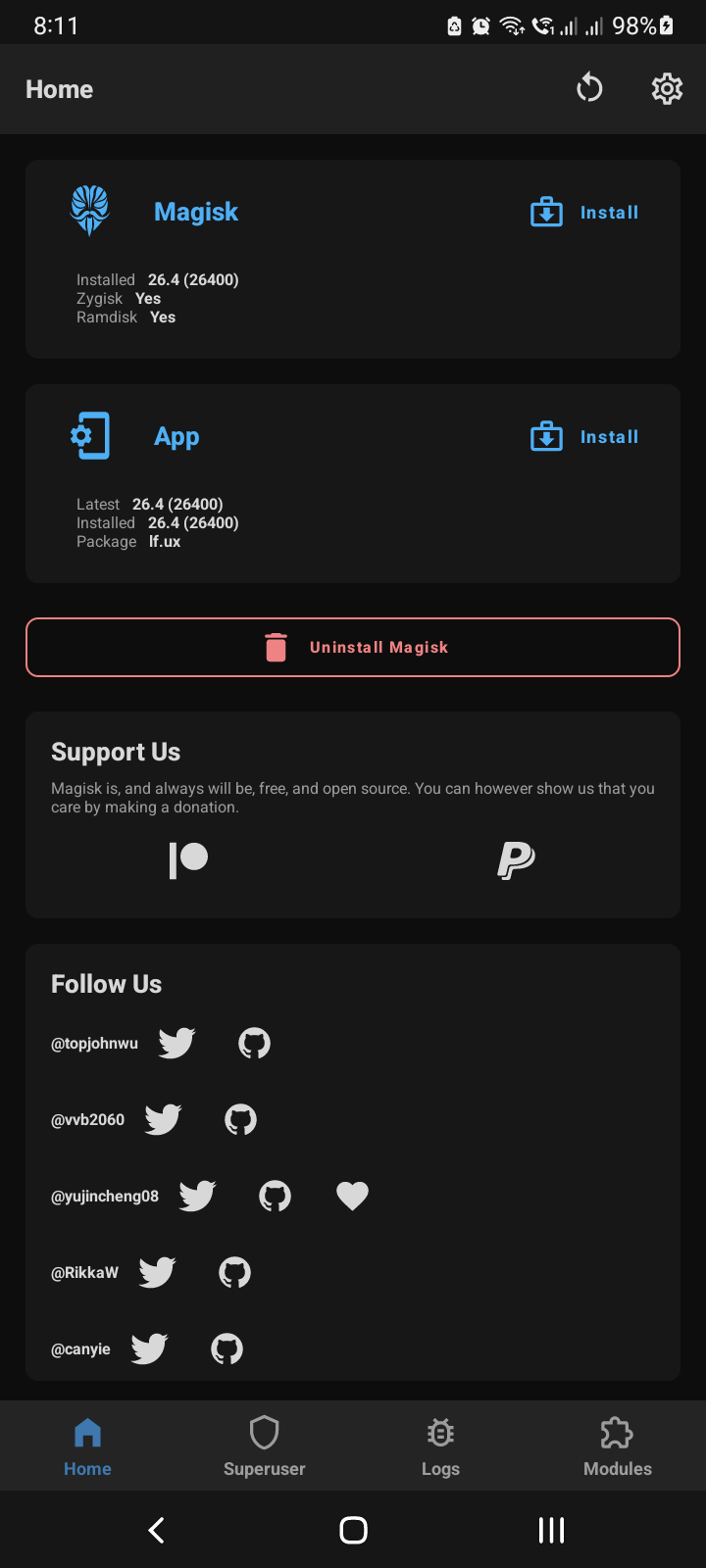Open the Twitter profile of @topjohnwu
Image resolution: width=706 pixels, height=1568 pixels.
176,1043
